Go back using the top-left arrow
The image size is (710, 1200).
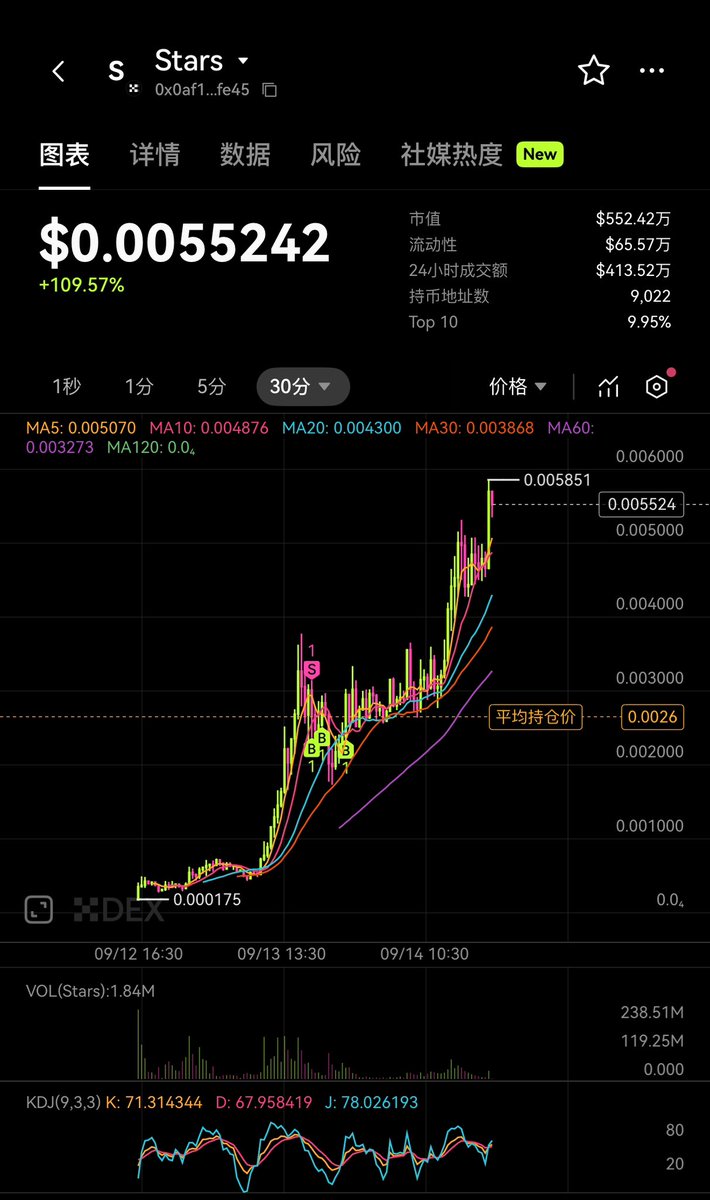point(58,71)
